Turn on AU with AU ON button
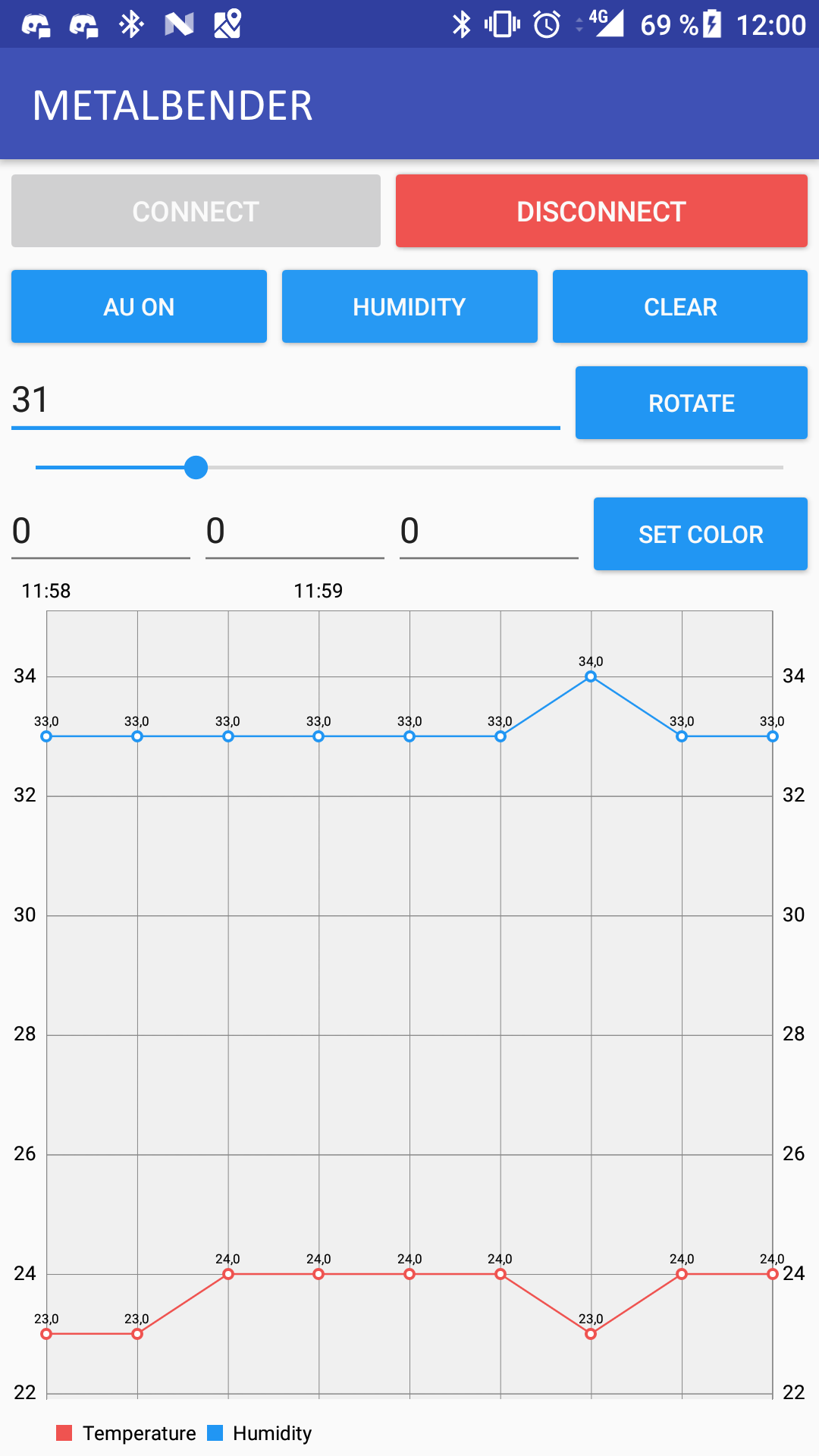This screenshot has height=1456, width=819. click(x=139, y=306)
